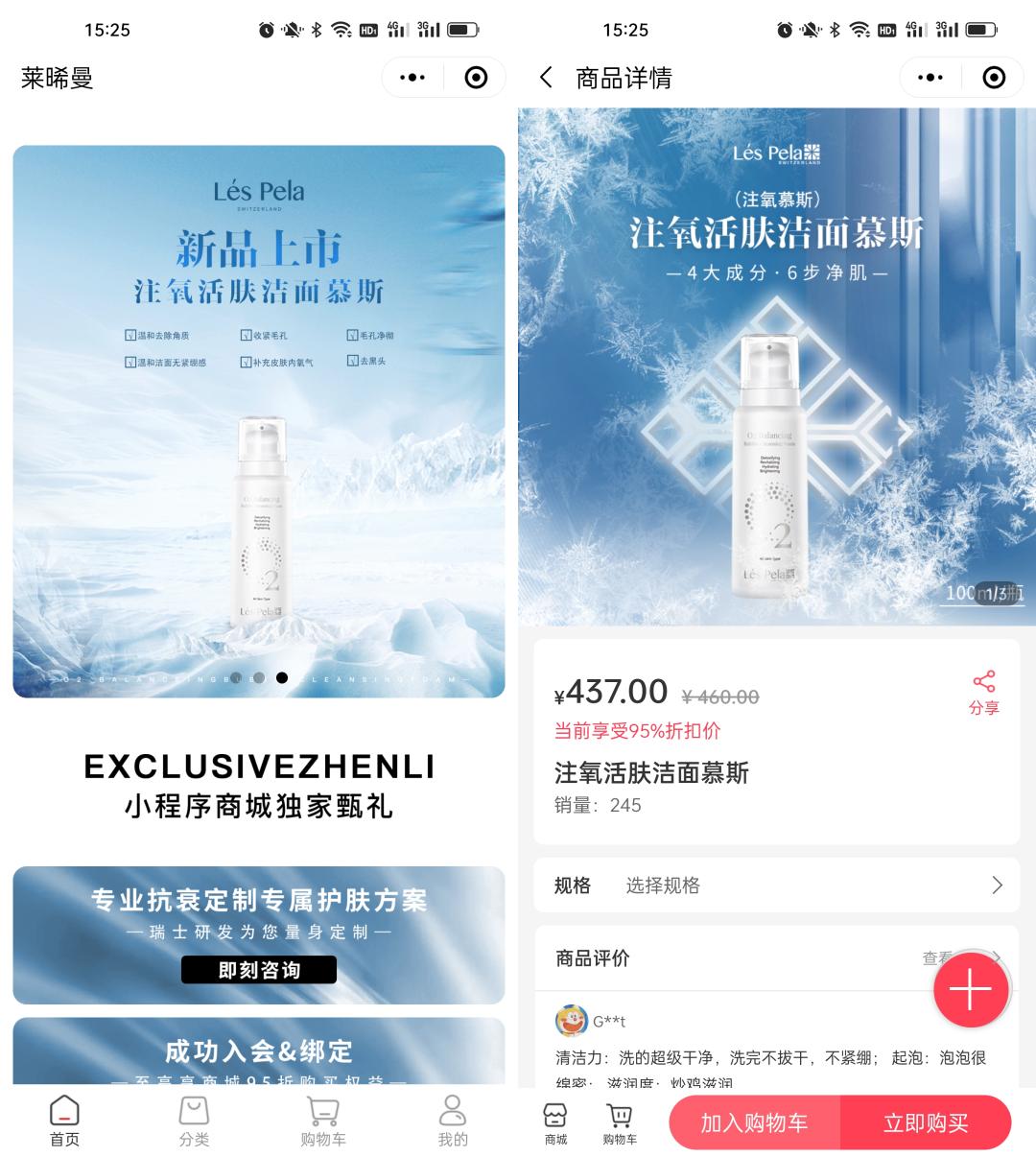Open the 商城 icon beside 加入购物车
The image size is (1036, 1157).
555,1123
